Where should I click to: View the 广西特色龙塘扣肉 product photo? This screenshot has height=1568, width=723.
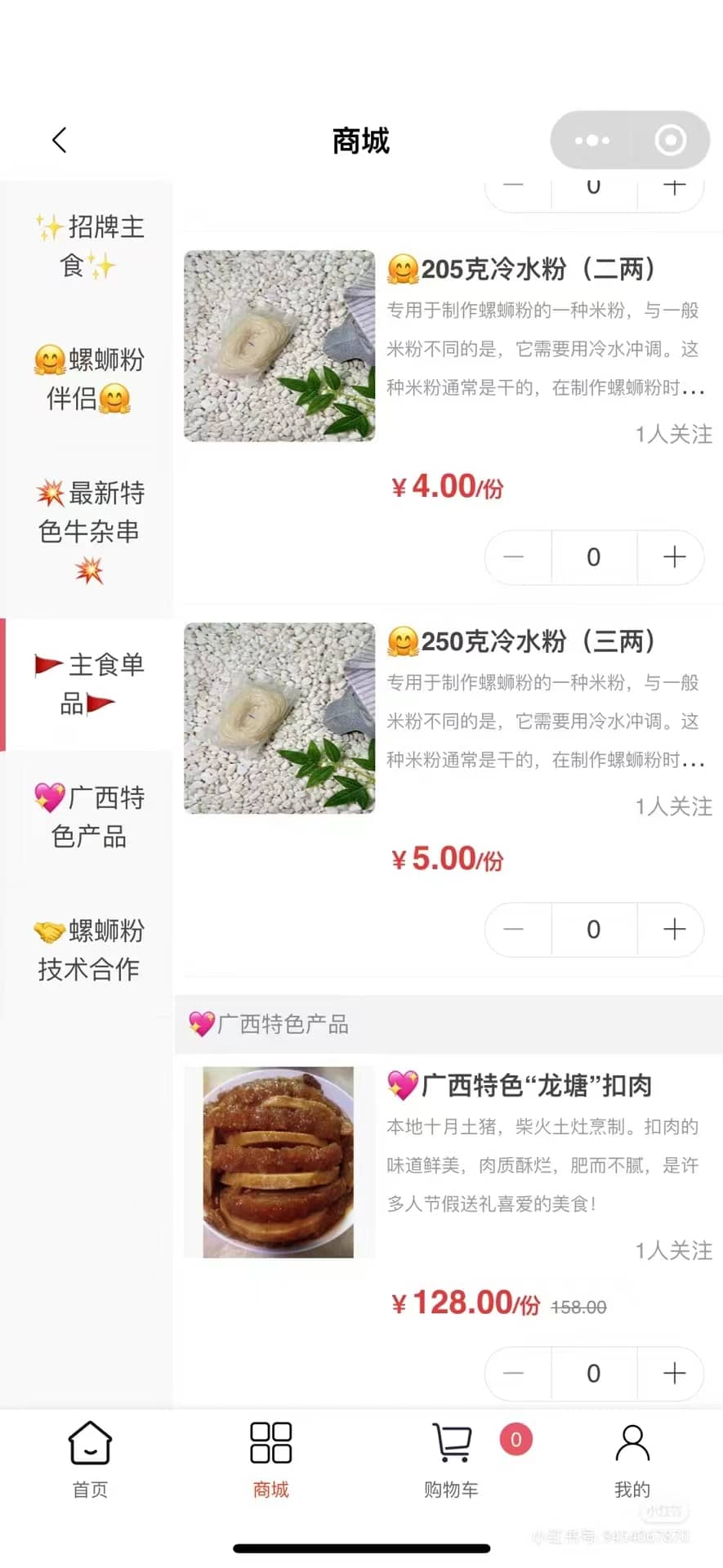279,1162
